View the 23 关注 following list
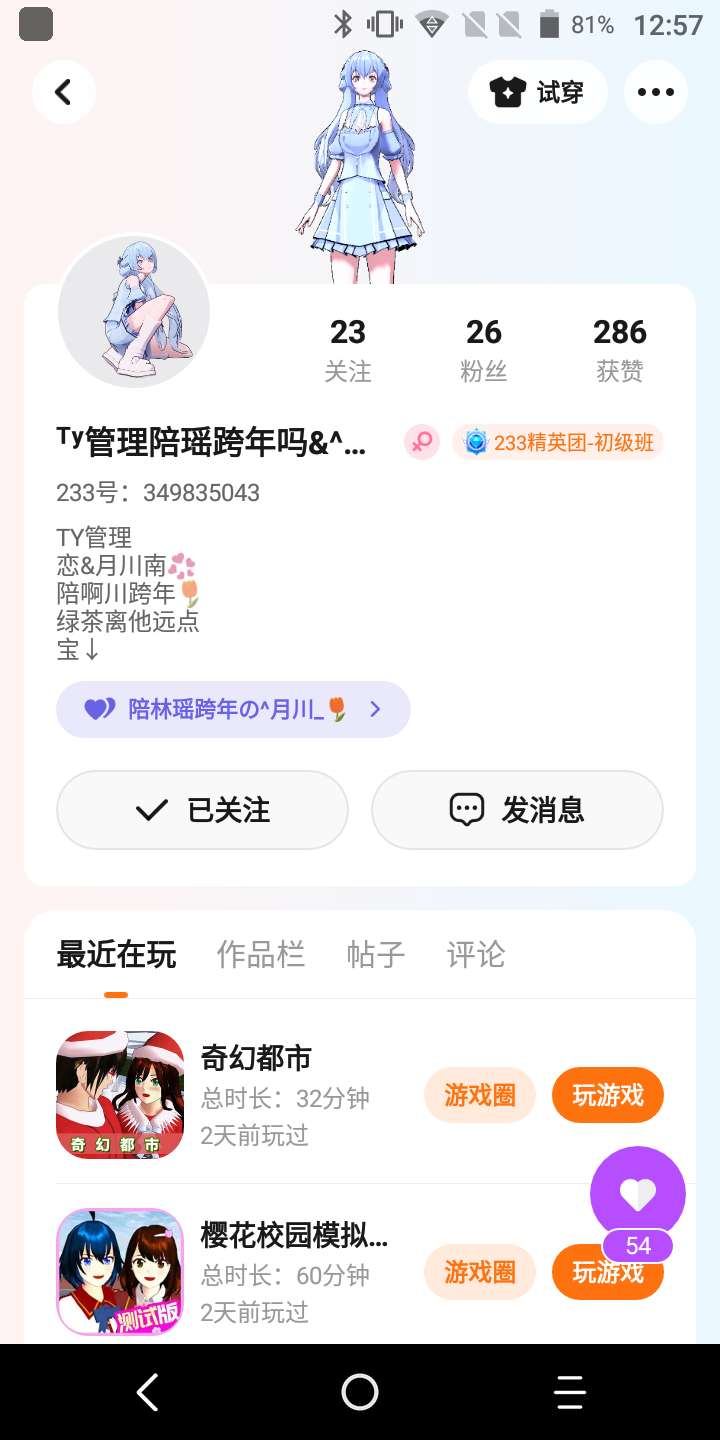Viewport: 720px width, 1440px height. click(x=348, y=350)
